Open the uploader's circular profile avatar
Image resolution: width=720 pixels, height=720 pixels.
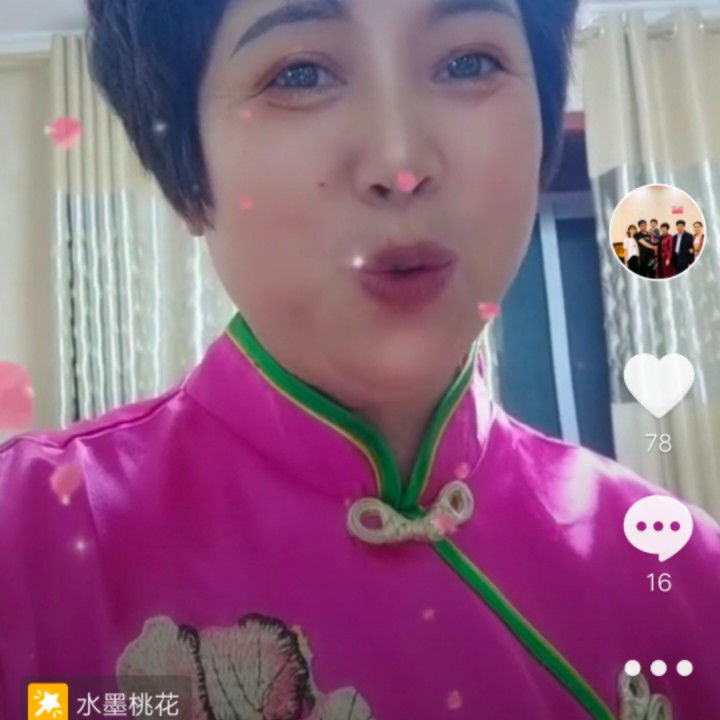[x=657, y=232]
